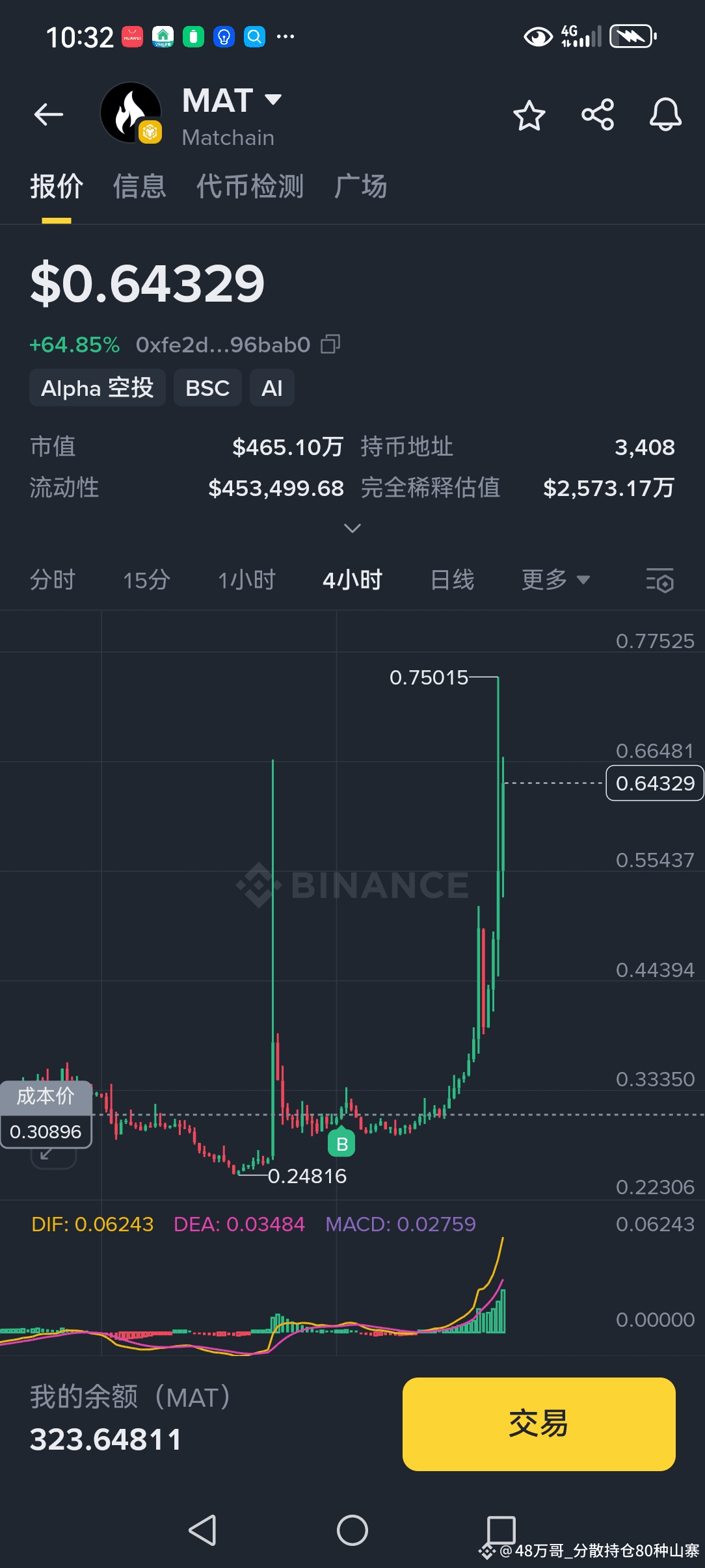Screen dimensions: 705x1568
Task: Expand more market stats with the chevron
Action: 352,528
